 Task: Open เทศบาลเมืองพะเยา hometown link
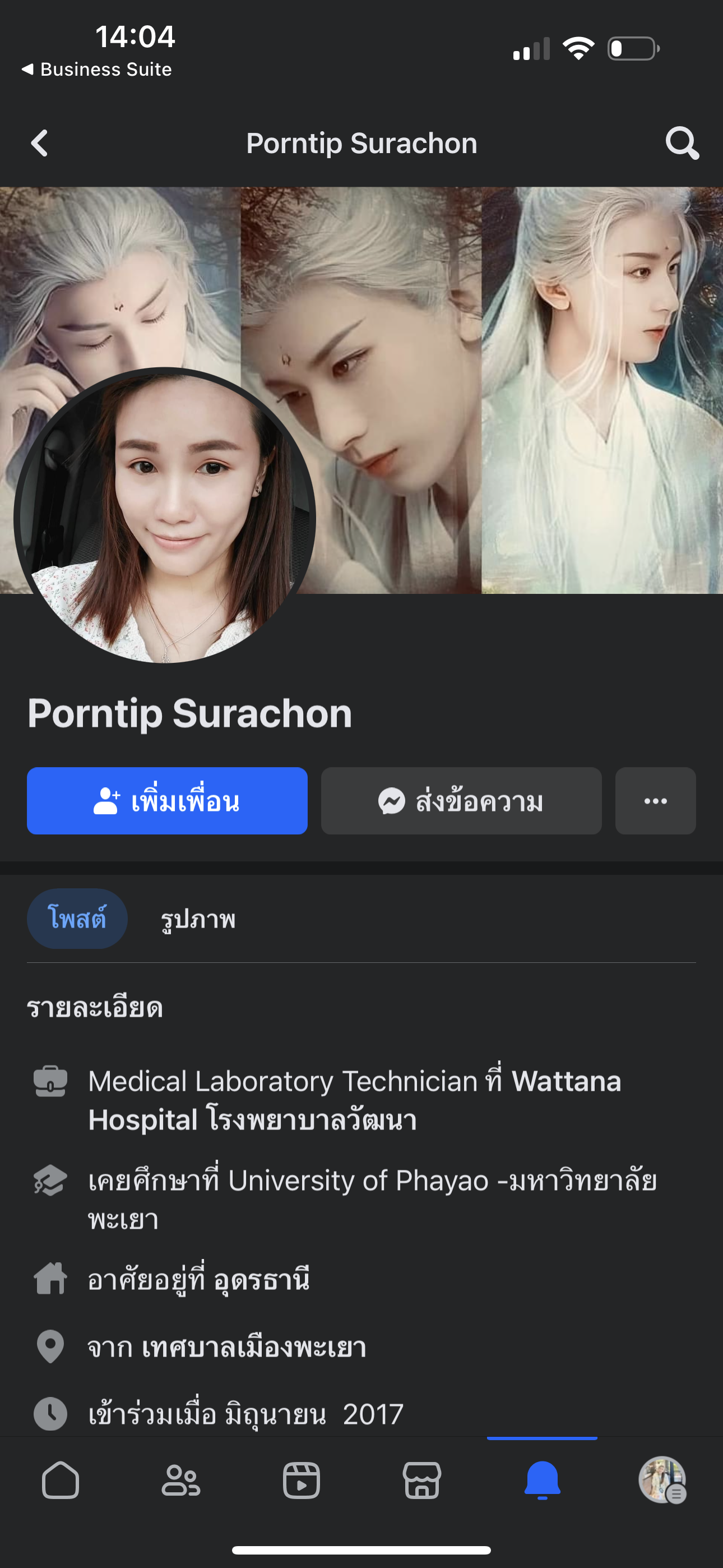254,1346
